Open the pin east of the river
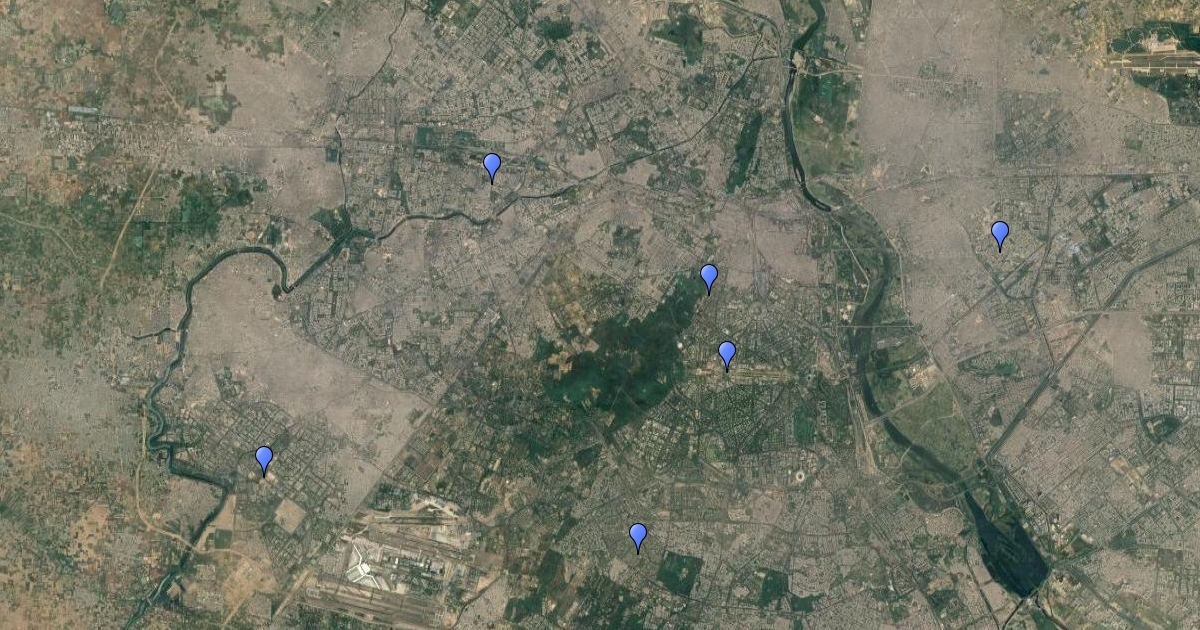 coord(999,232)
